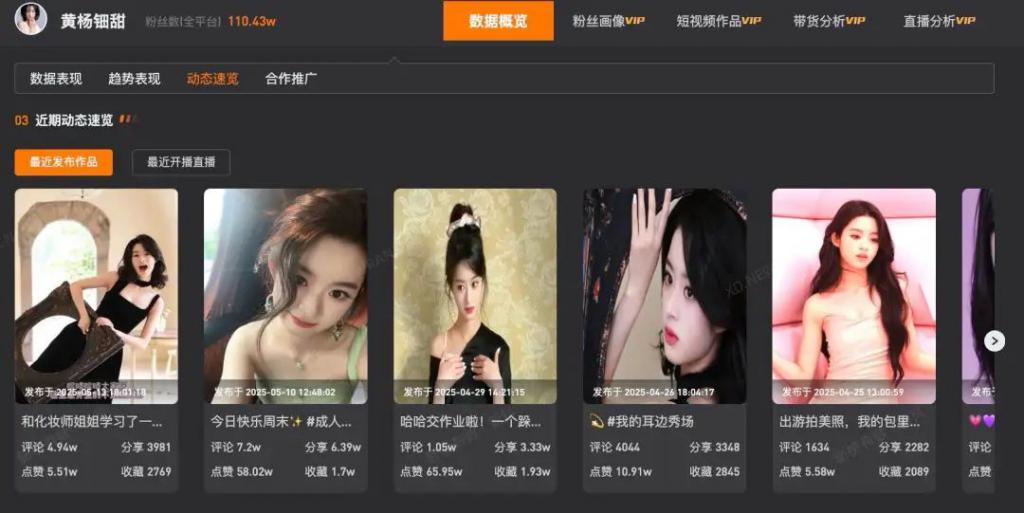Select the 数据表现 sub-tab
The width and height of the screenshot is (1024, 513).
click(56, 79)
